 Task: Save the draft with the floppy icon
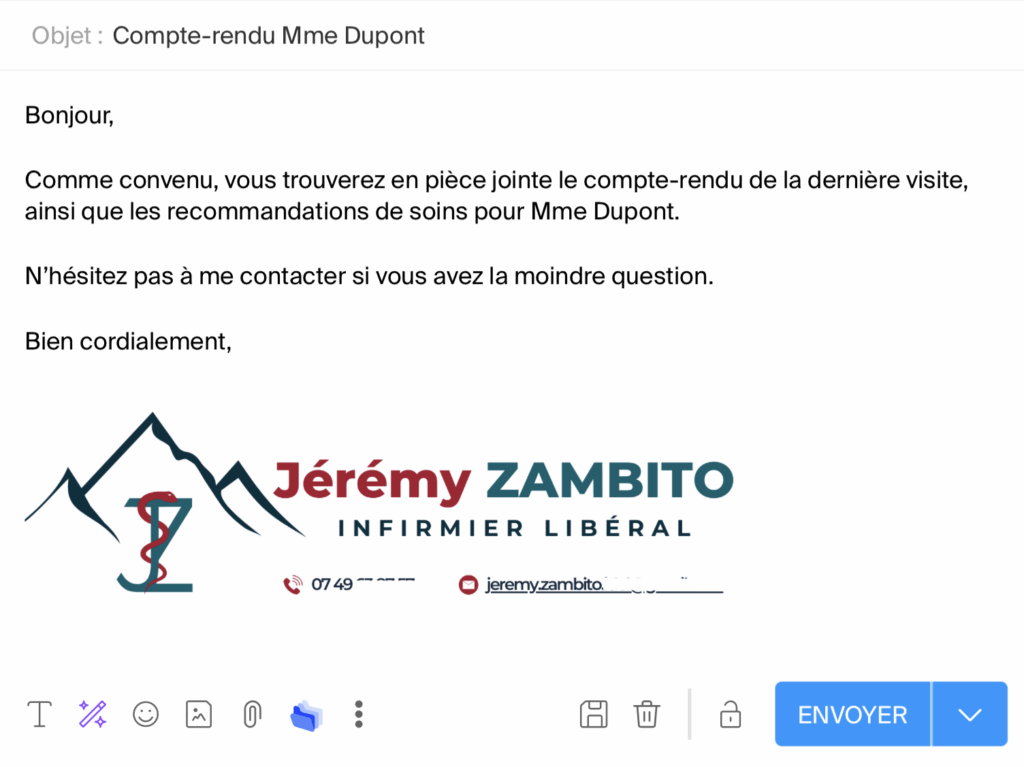594,714
